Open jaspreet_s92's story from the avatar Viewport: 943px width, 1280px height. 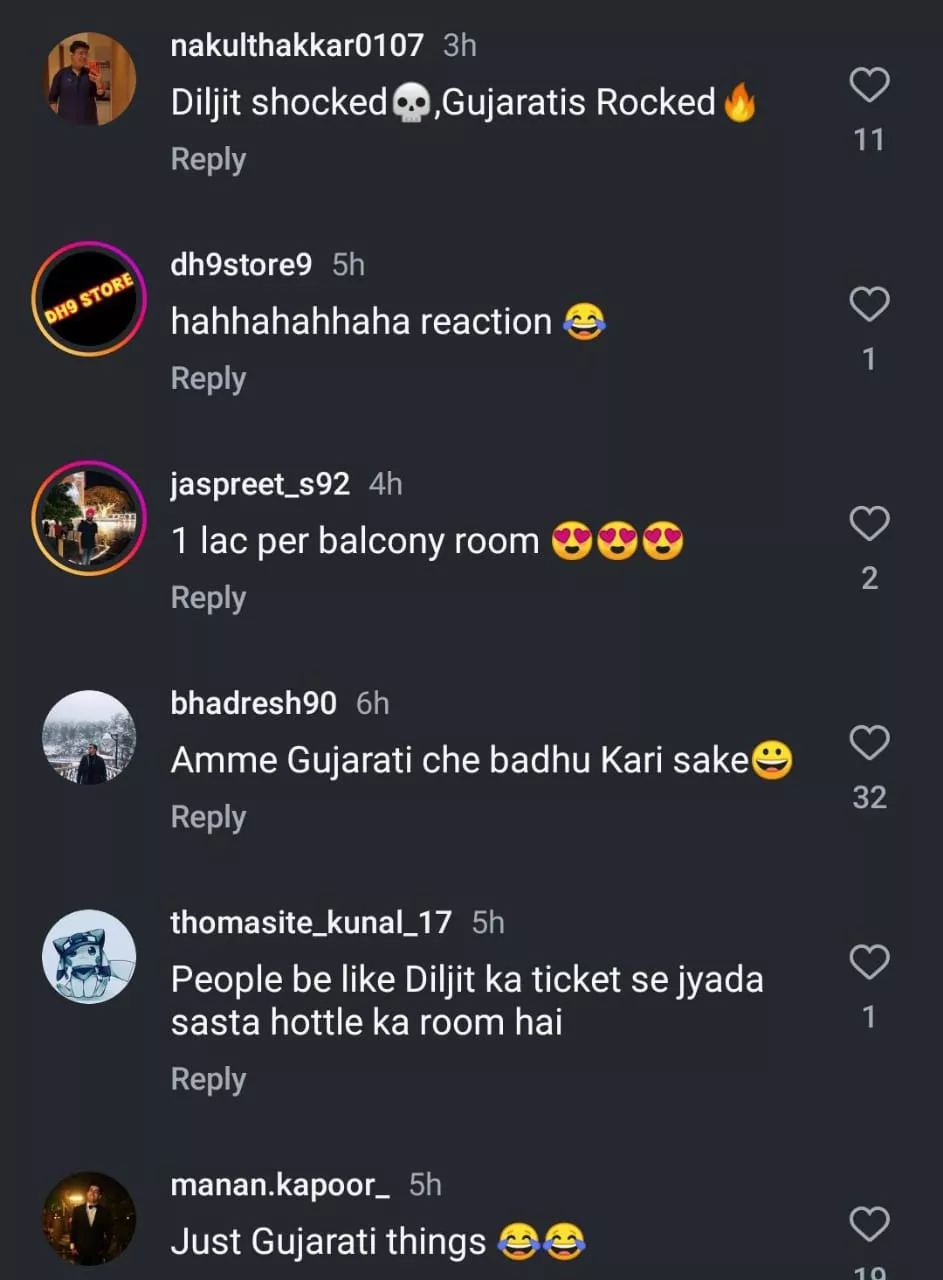point(89,518)
